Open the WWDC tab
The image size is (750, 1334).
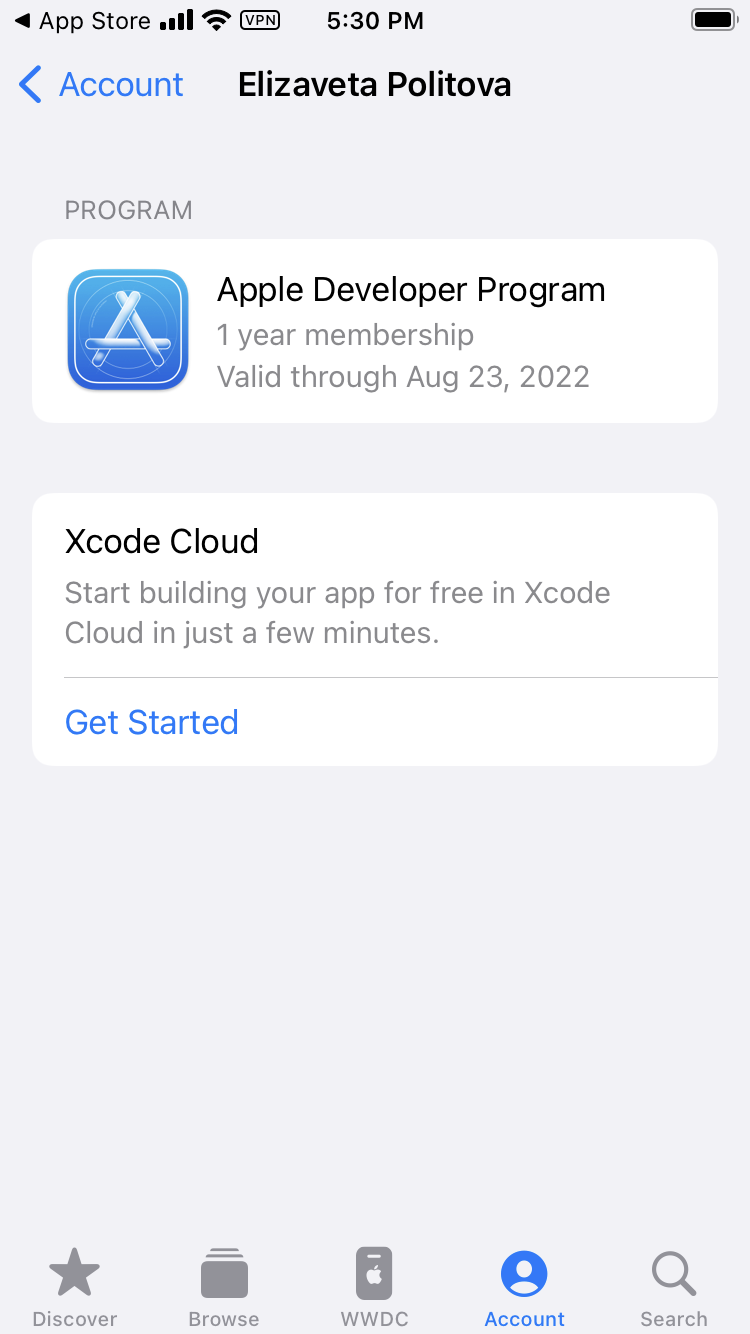point(374,1288)
